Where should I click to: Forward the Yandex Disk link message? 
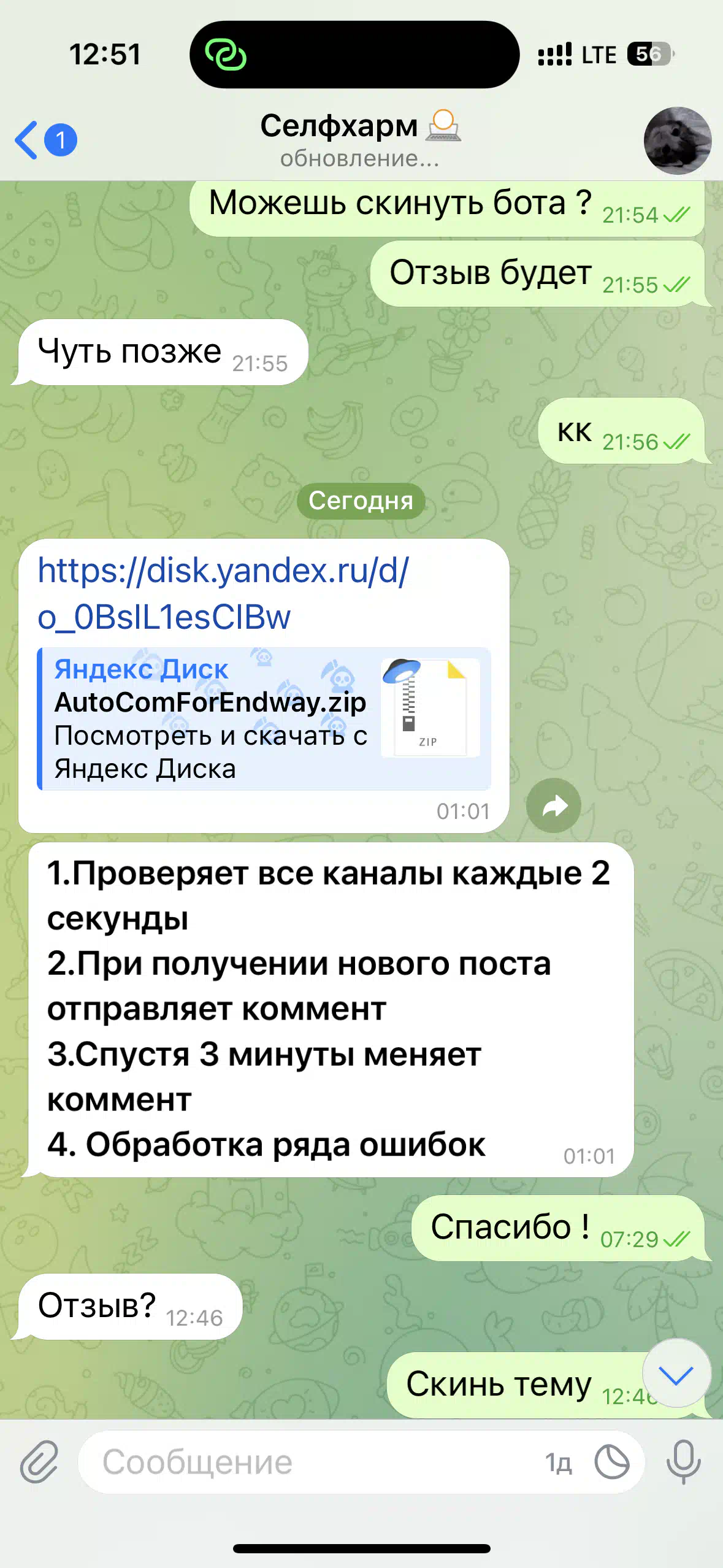pos(553,805)
